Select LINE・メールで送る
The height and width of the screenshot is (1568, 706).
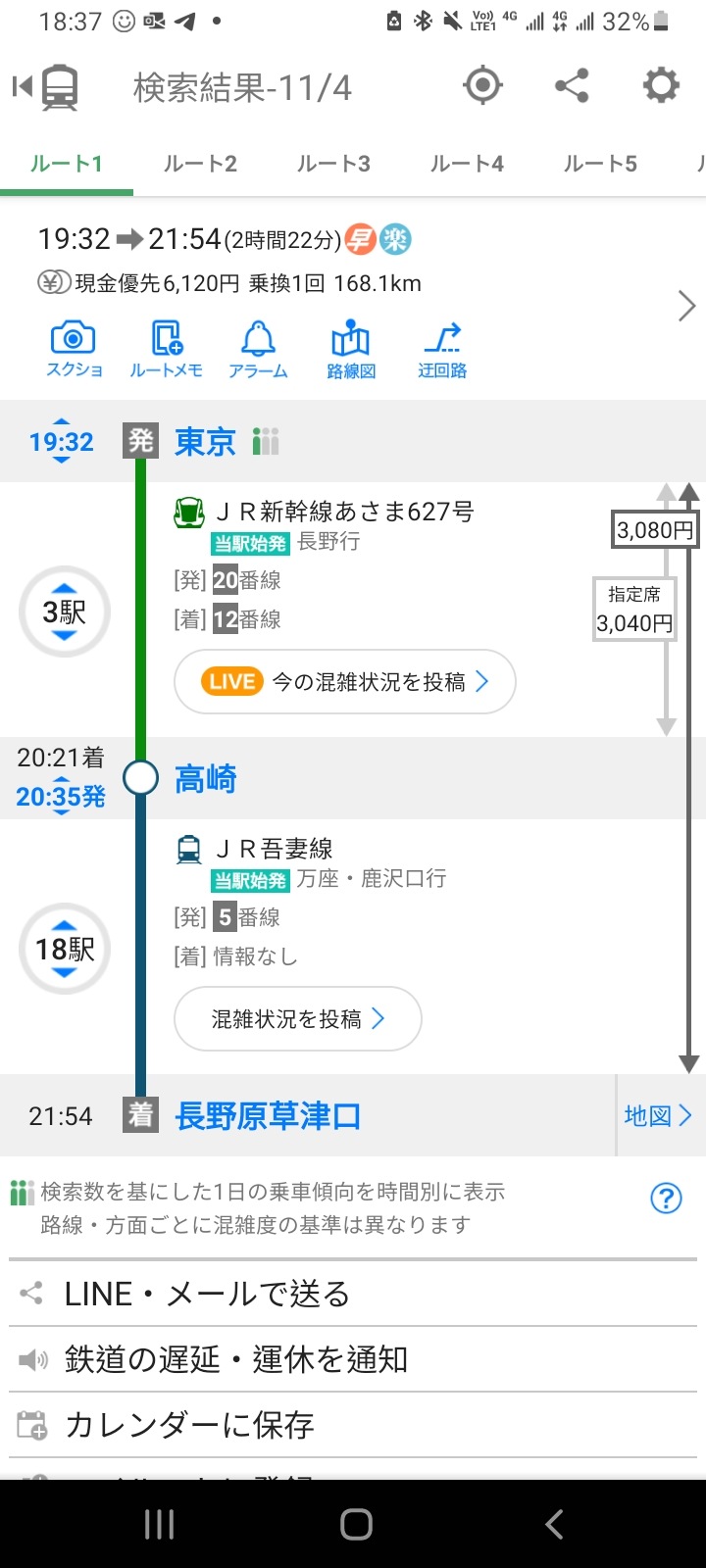pyautogui.click(x=353, y=1294)
